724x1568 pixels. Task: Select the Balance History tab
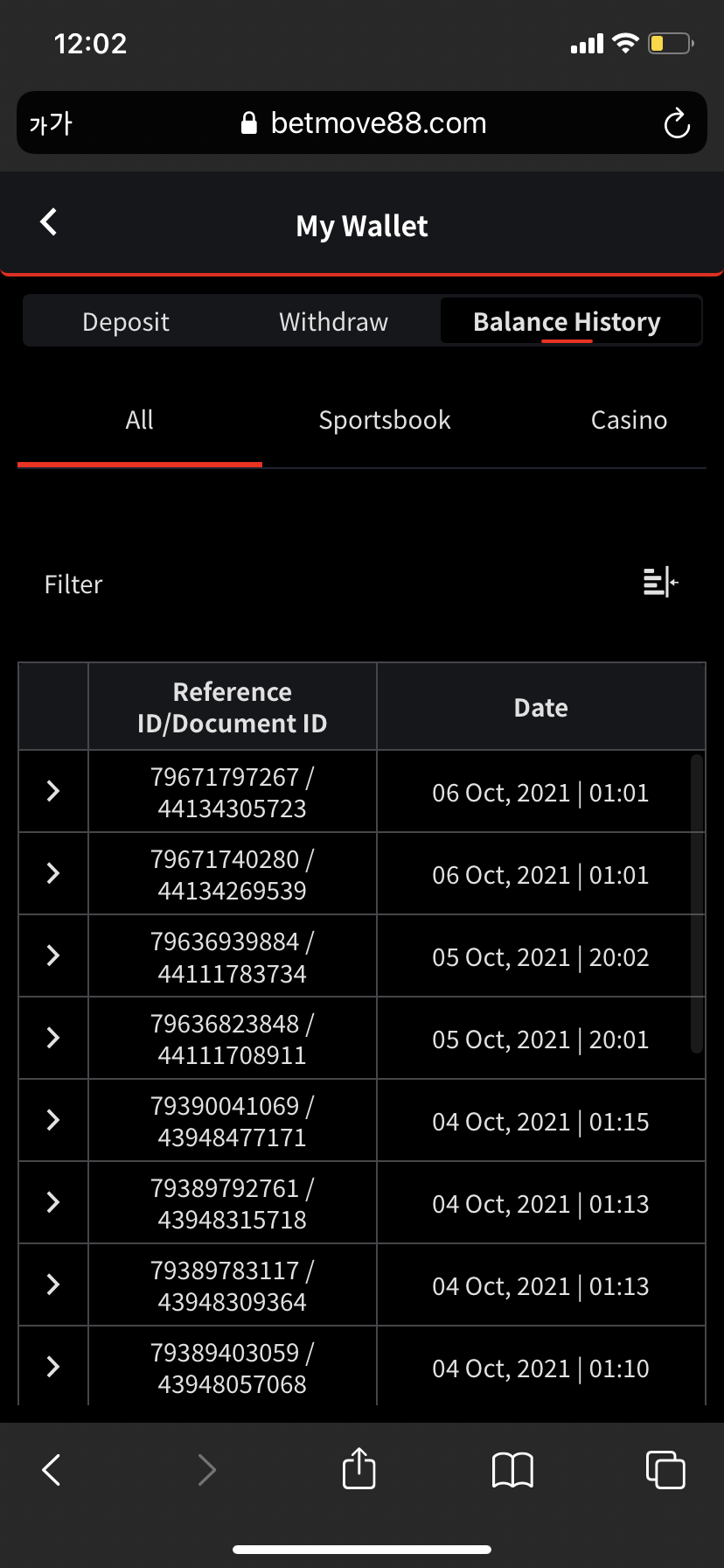pyautogui.click(x=567, y=322)
